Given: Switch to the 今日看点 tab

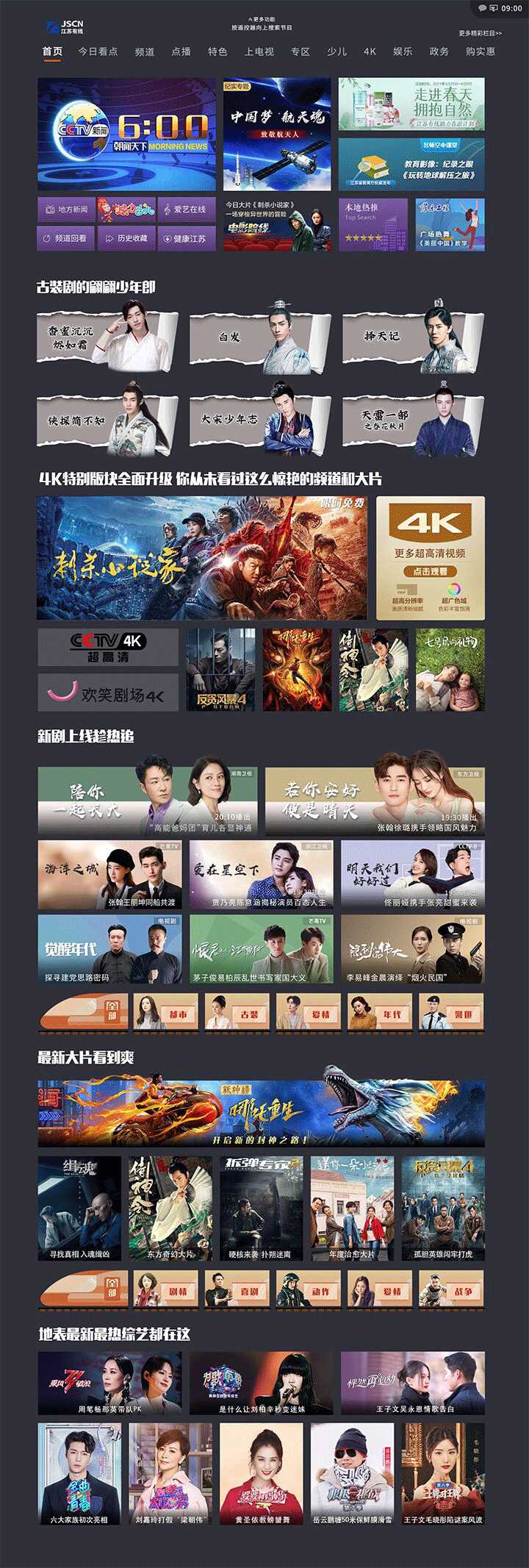Looking at the screenshot, I should pos(98,51).
